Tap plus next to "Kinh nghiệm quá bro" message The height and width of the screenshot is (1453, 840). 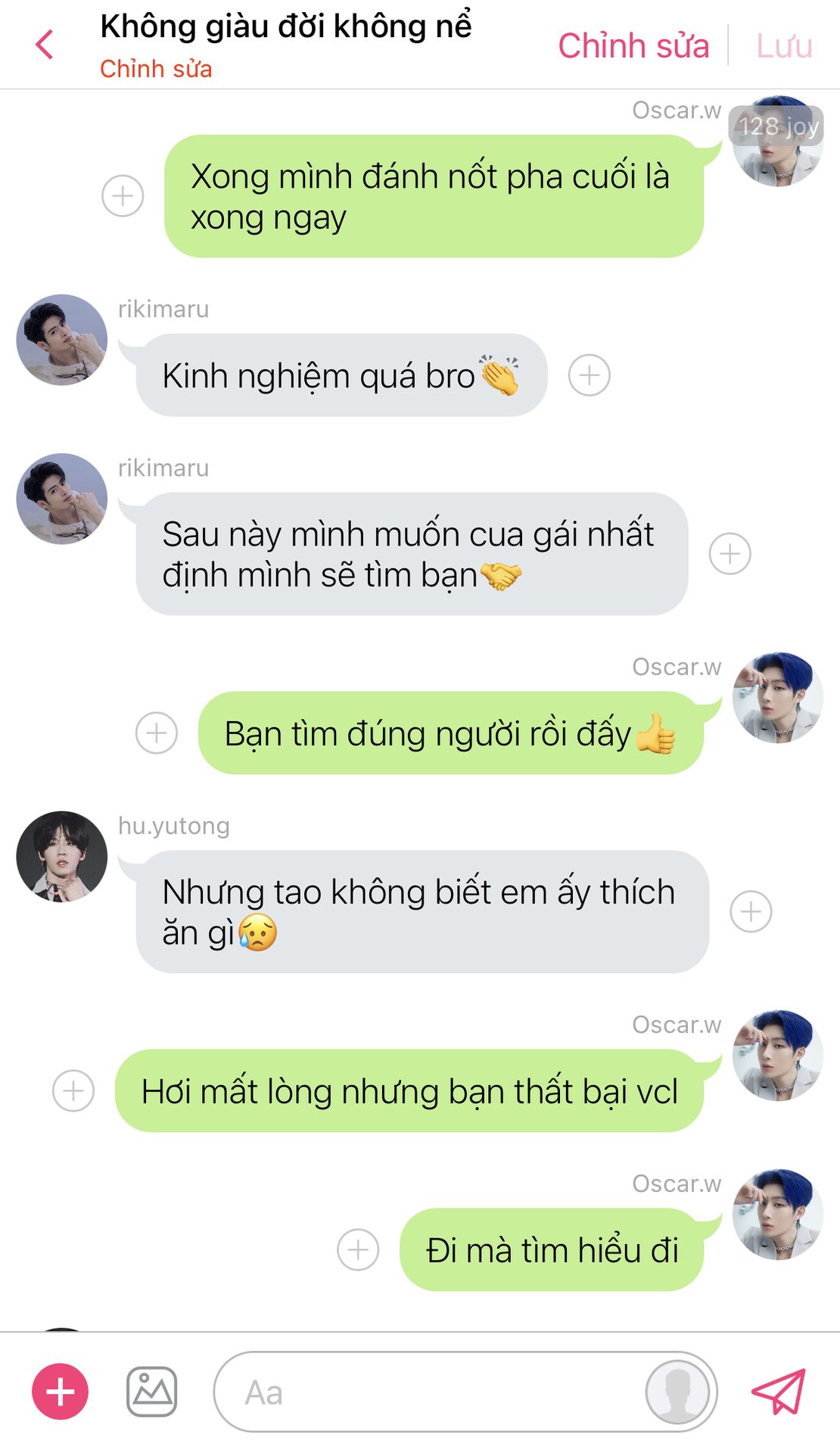590,375
